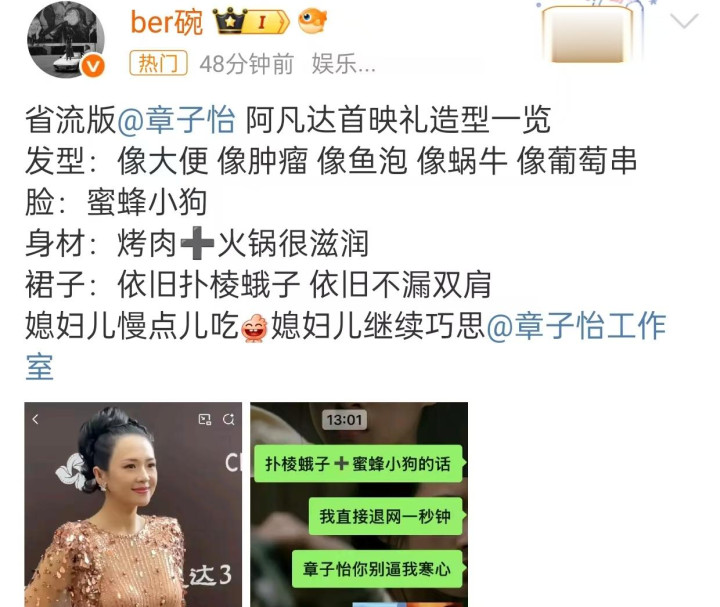Screen dimensions: 720x607
Task: Expand the post options chevron
Action: pyautogui.click(x=684, y=21)
